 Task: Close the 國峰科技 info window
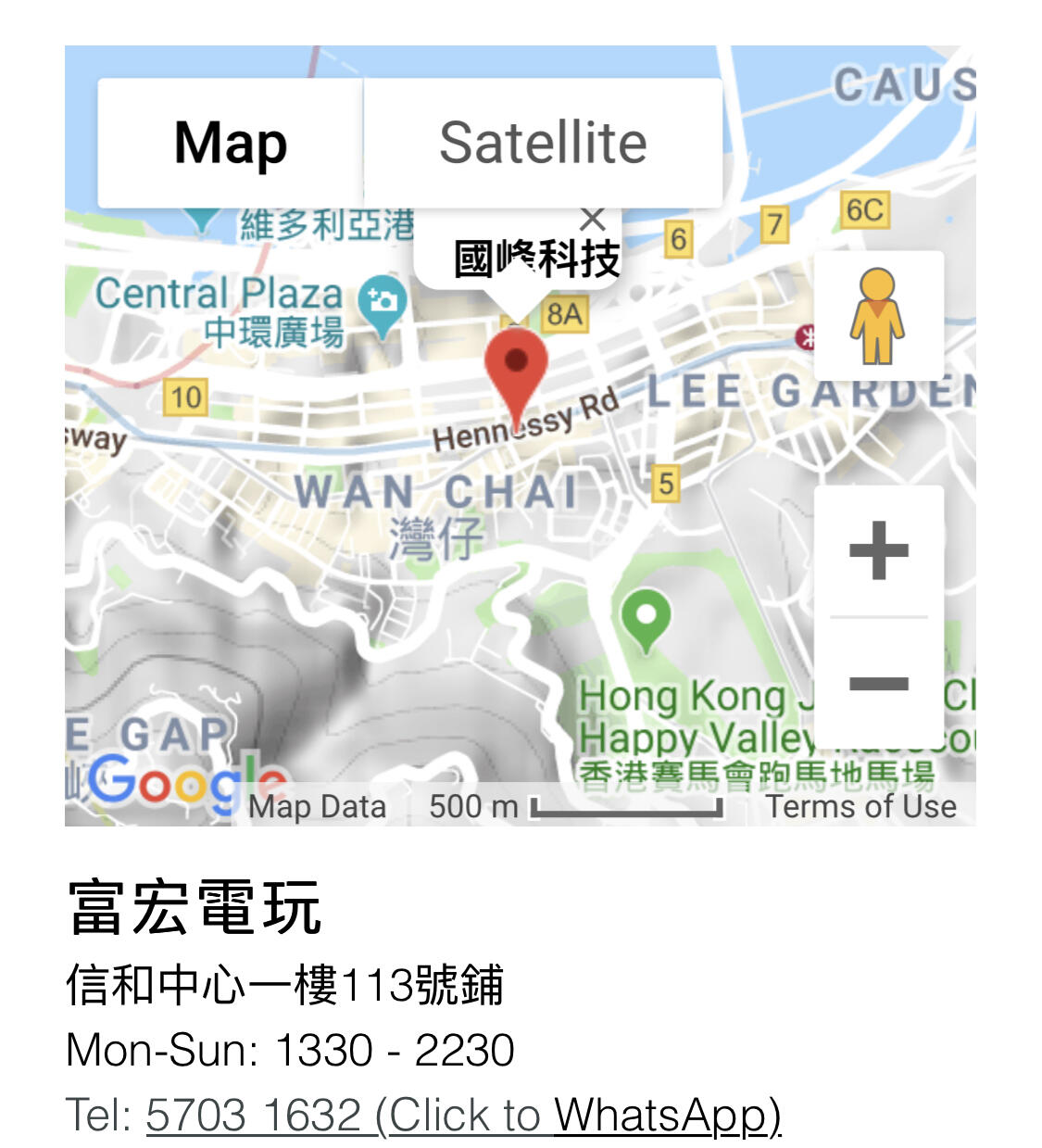click(x=592, y=220)
